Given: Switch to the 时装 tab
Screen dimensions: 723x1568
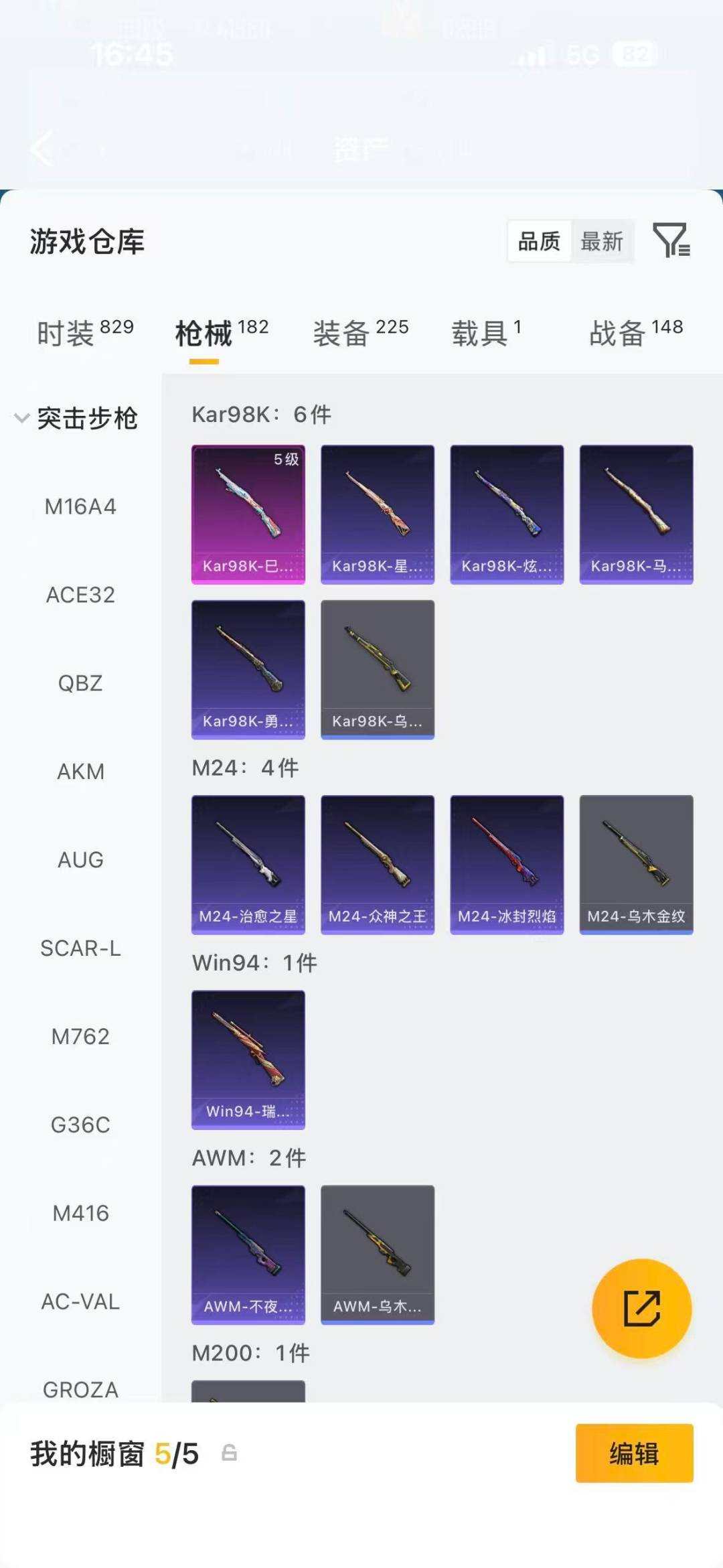Looking at the screenshot, I should (85, 332).
